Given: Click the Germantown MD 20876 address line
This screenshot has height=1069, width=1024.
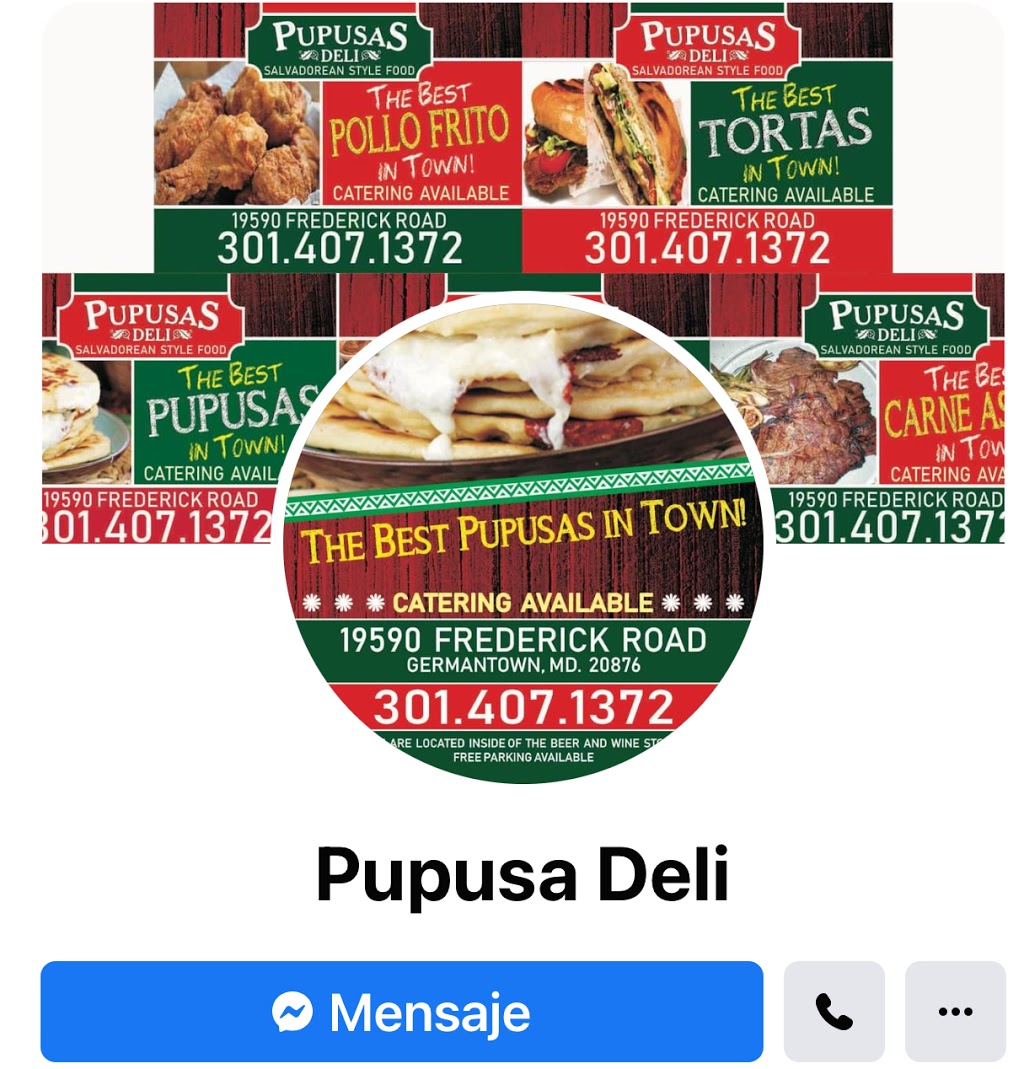Looking at the screenshot, I should click(x=522, y=661).
